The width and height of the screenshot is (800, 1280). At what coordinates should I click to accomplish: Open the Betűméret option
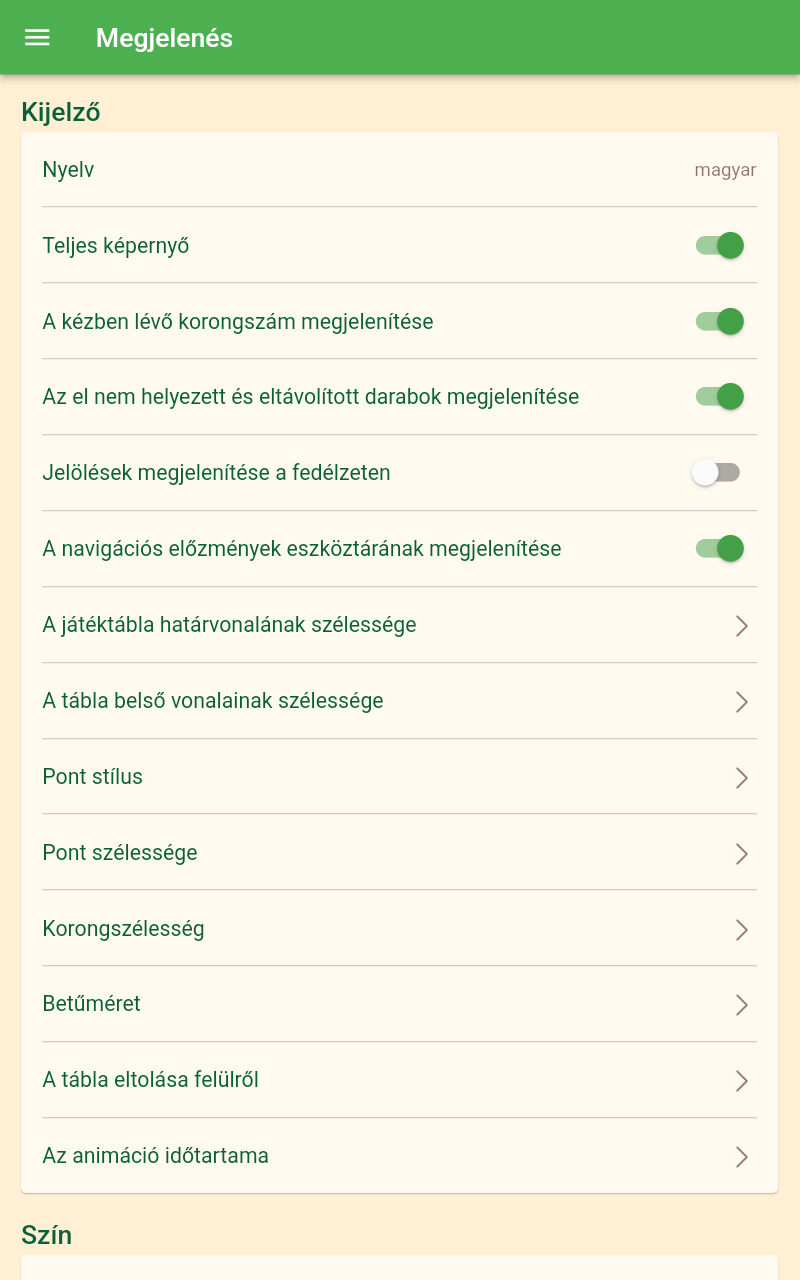point(399,1004)
